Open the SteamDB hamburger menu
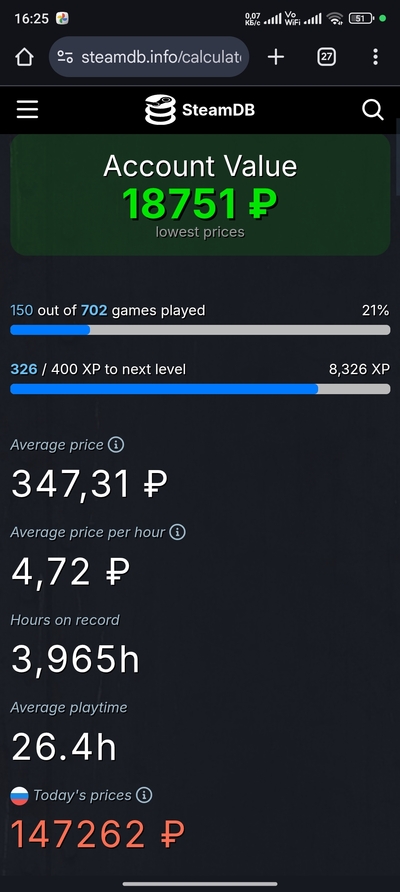 (27, 110)
